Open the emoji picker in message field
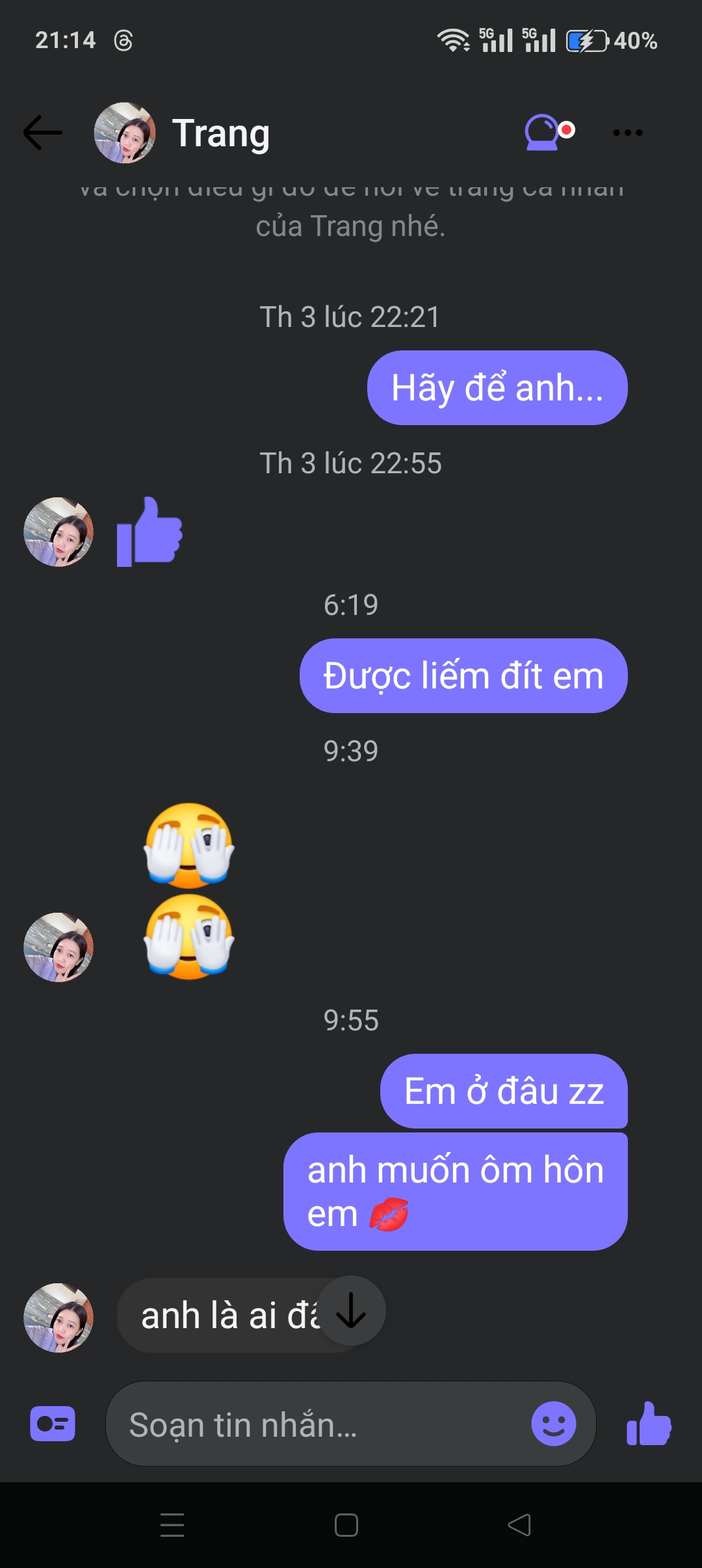 [554, 1424]
